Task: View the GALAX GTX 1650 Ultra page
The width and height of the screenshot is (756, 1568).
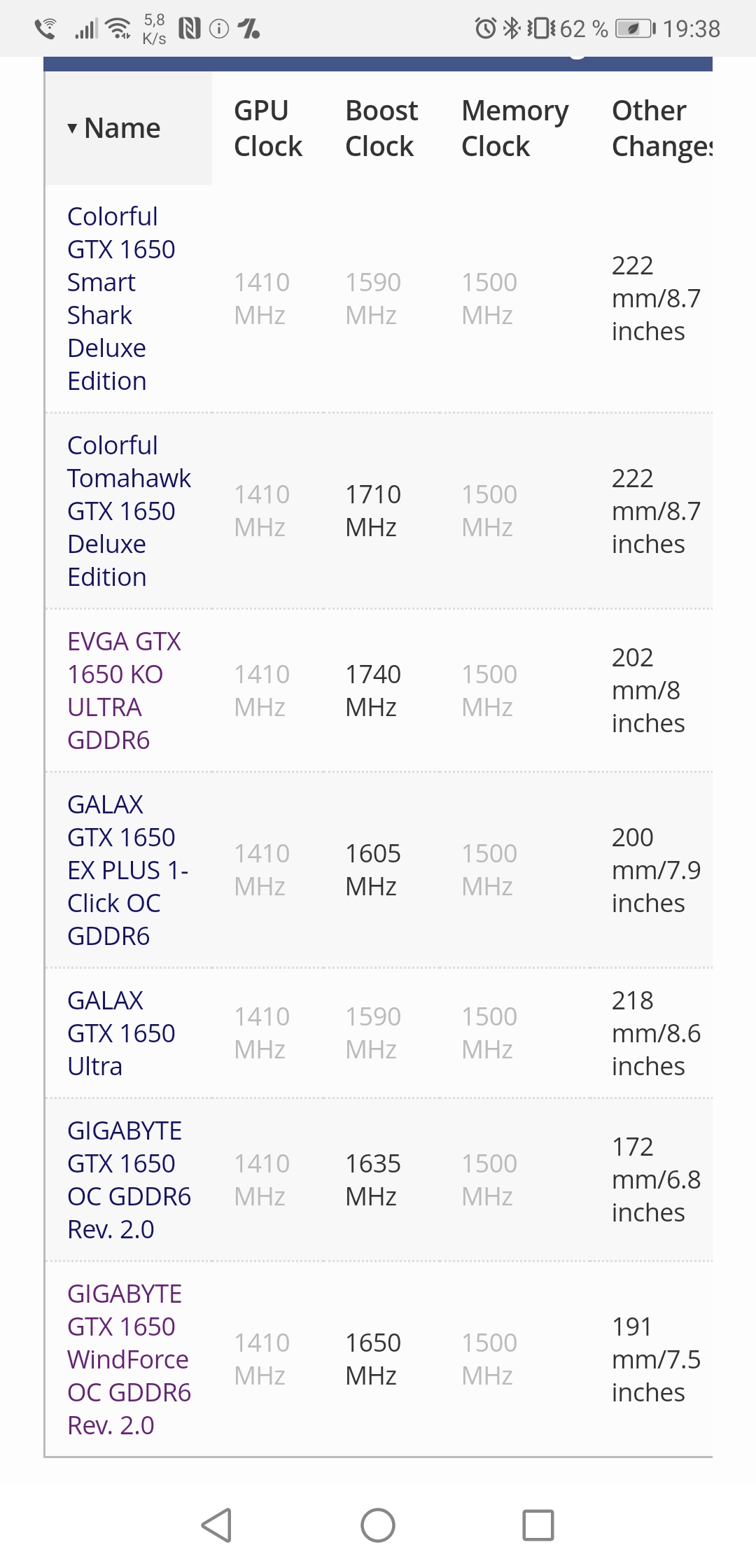Action: (x=120, y=1033)
